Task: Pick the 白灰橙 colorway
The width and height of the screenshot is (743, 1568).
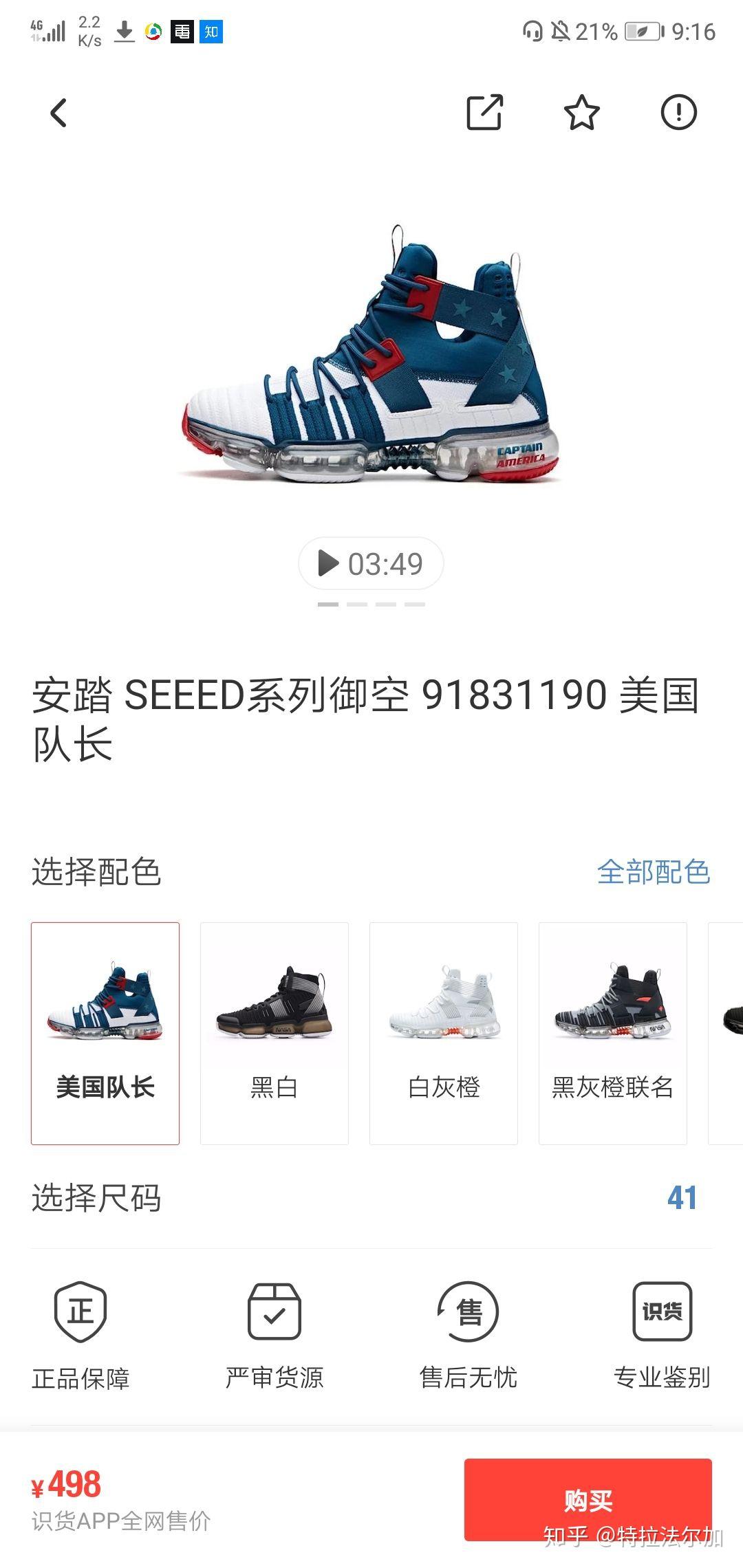Action: (x=444, y=1033)
